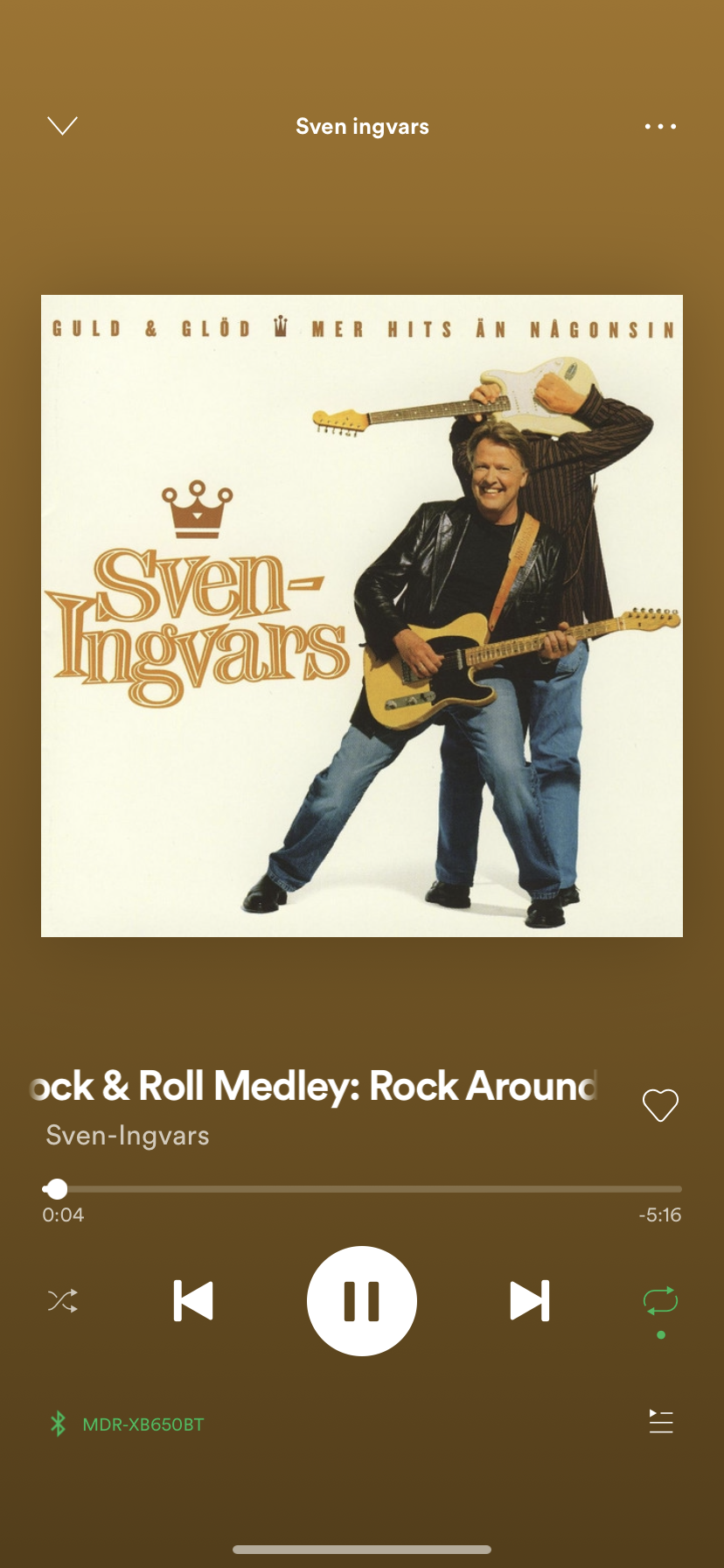The width and height of the screenshot is (724, 1568).
Task: Pause the current track
Action: point(362,1301)
